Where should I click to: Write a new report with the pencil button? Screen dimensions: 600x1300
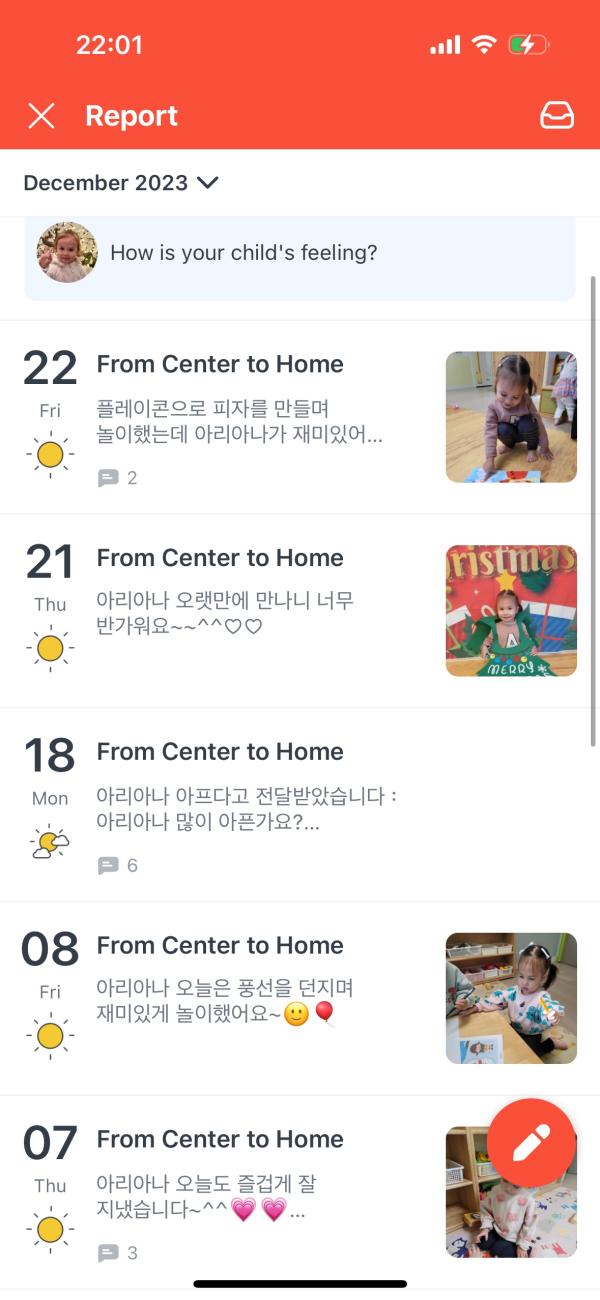(531, 1143)
